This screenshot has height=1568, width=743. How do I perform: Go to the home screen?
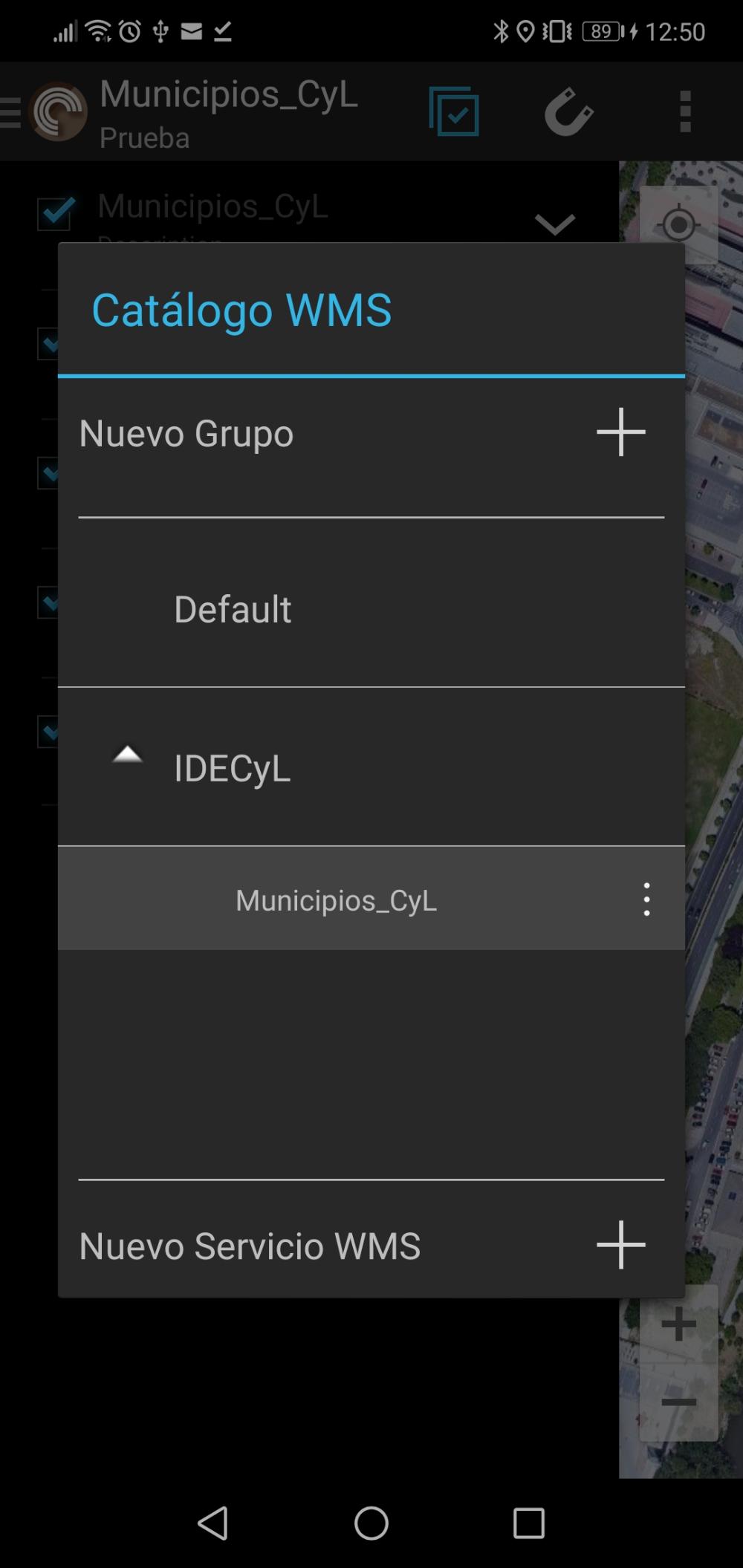click(x=371, y=1523)
